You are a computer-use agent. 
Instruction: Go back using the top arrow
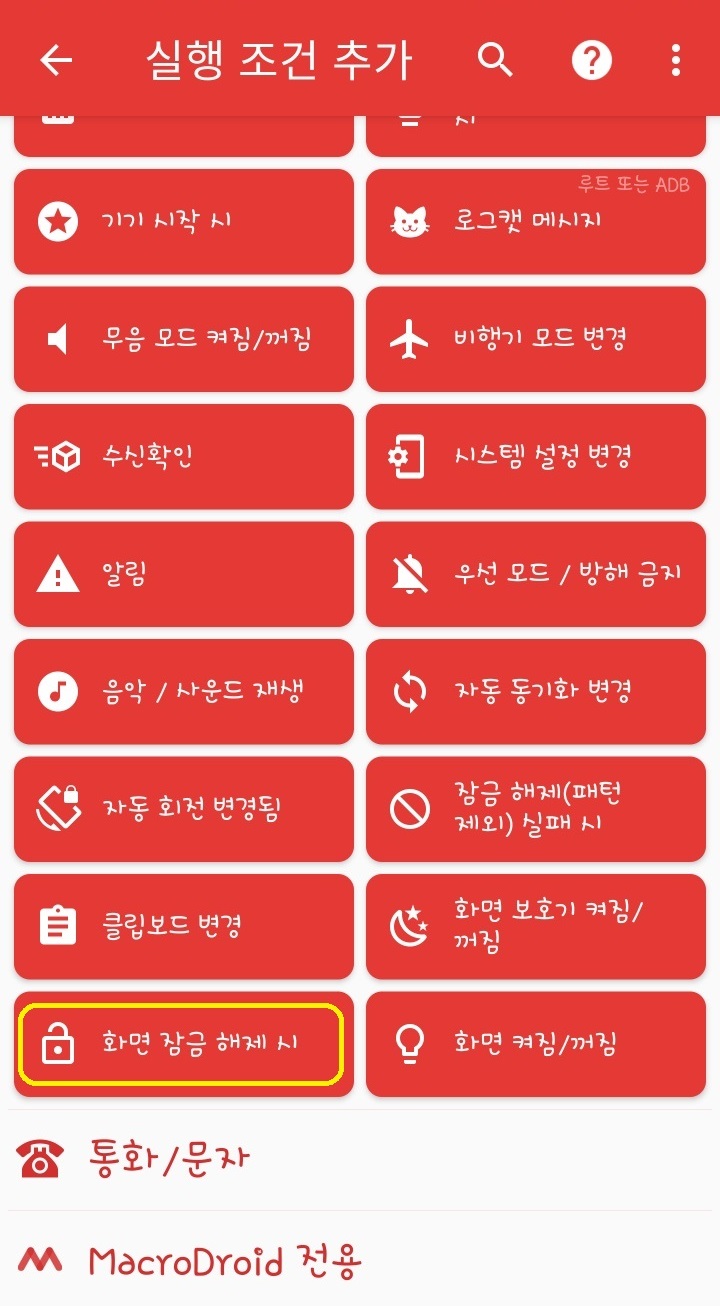click(x=56, y=61)
